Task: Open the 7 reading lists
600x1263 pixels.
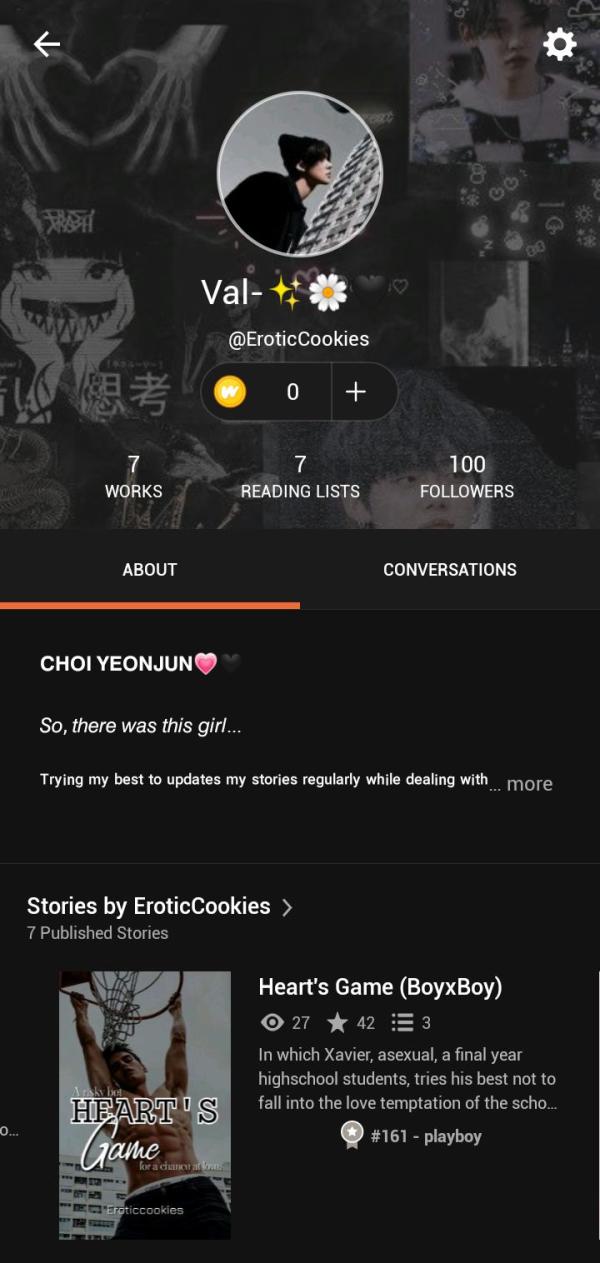Action: (300, 477)
